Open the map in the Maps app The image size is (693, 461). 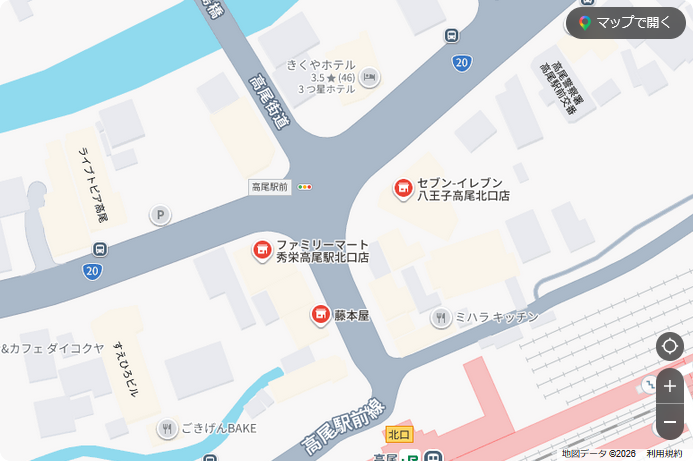[x=626, y=23]
